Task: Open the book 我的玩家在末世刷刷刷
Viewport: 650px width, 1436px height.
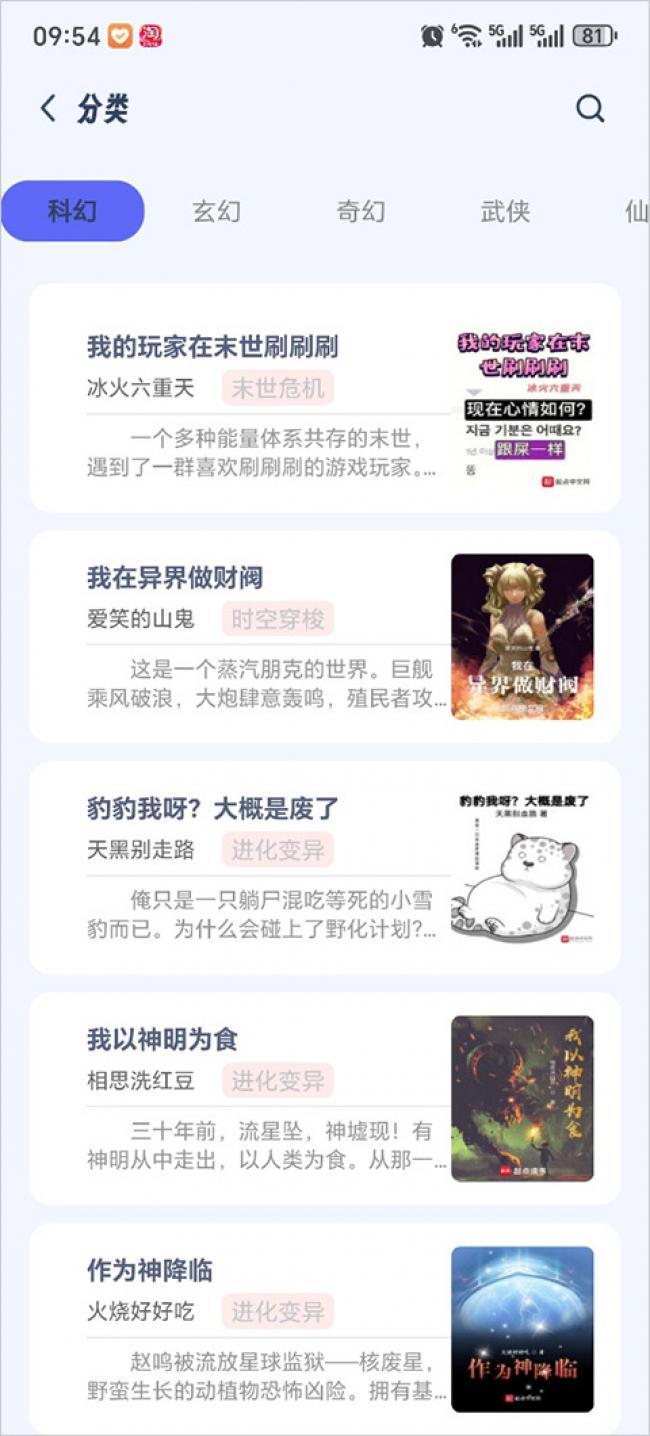Action: coord(212,347)
